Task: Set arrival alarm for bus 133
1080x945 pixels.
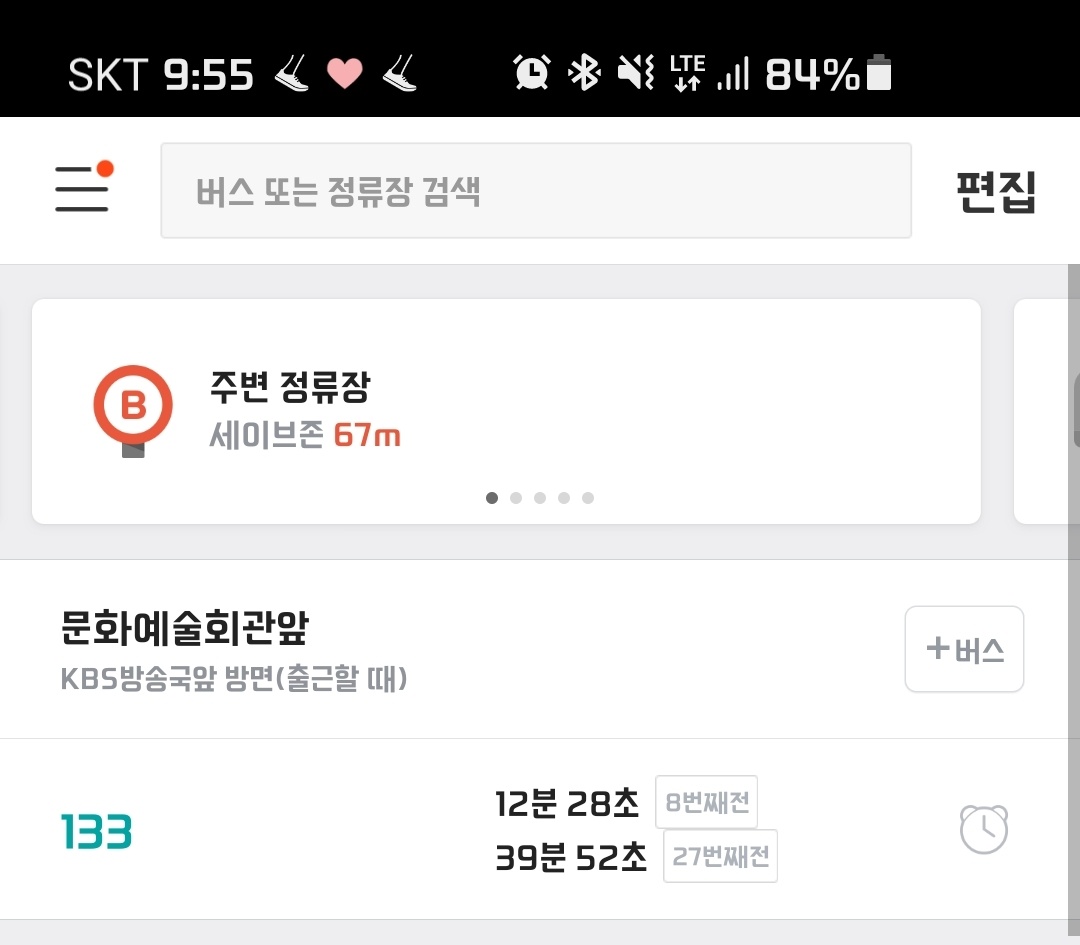Action: [983, 830]
